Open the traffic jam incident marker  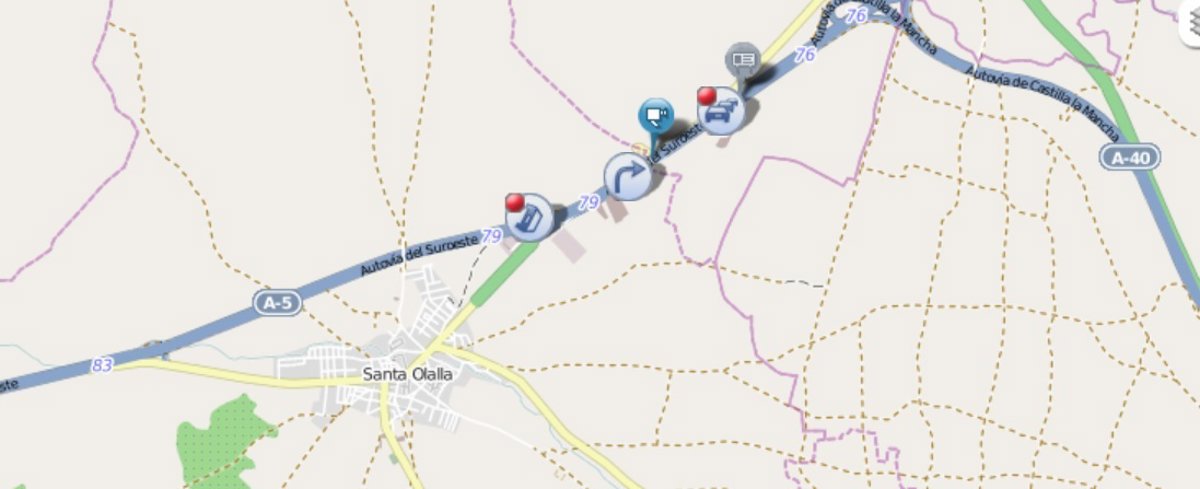click(721, 110)
